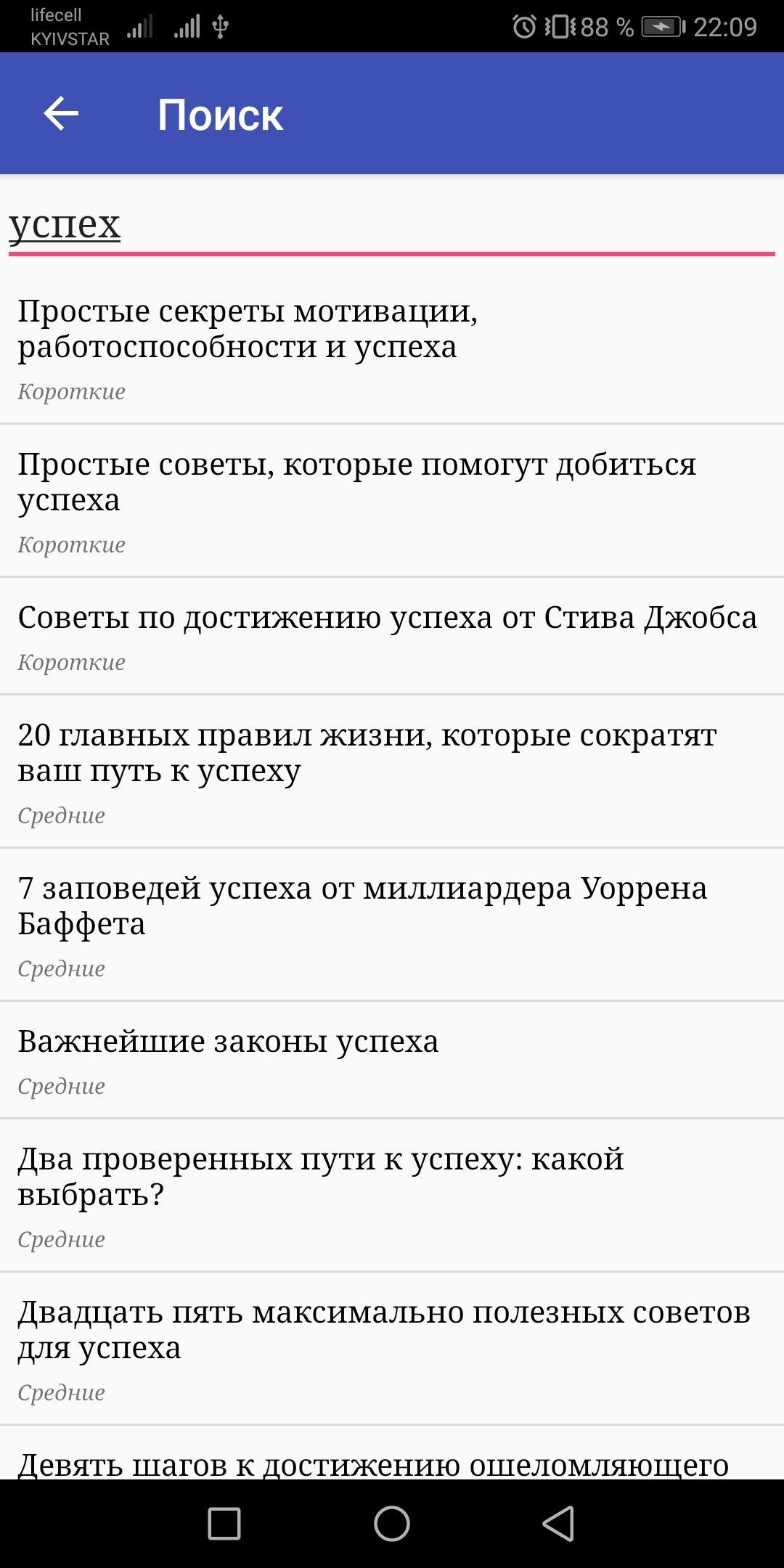
Task: Select the "20 главных правил жизни" result
Action: pyautogui.click(x=392, y=772)
